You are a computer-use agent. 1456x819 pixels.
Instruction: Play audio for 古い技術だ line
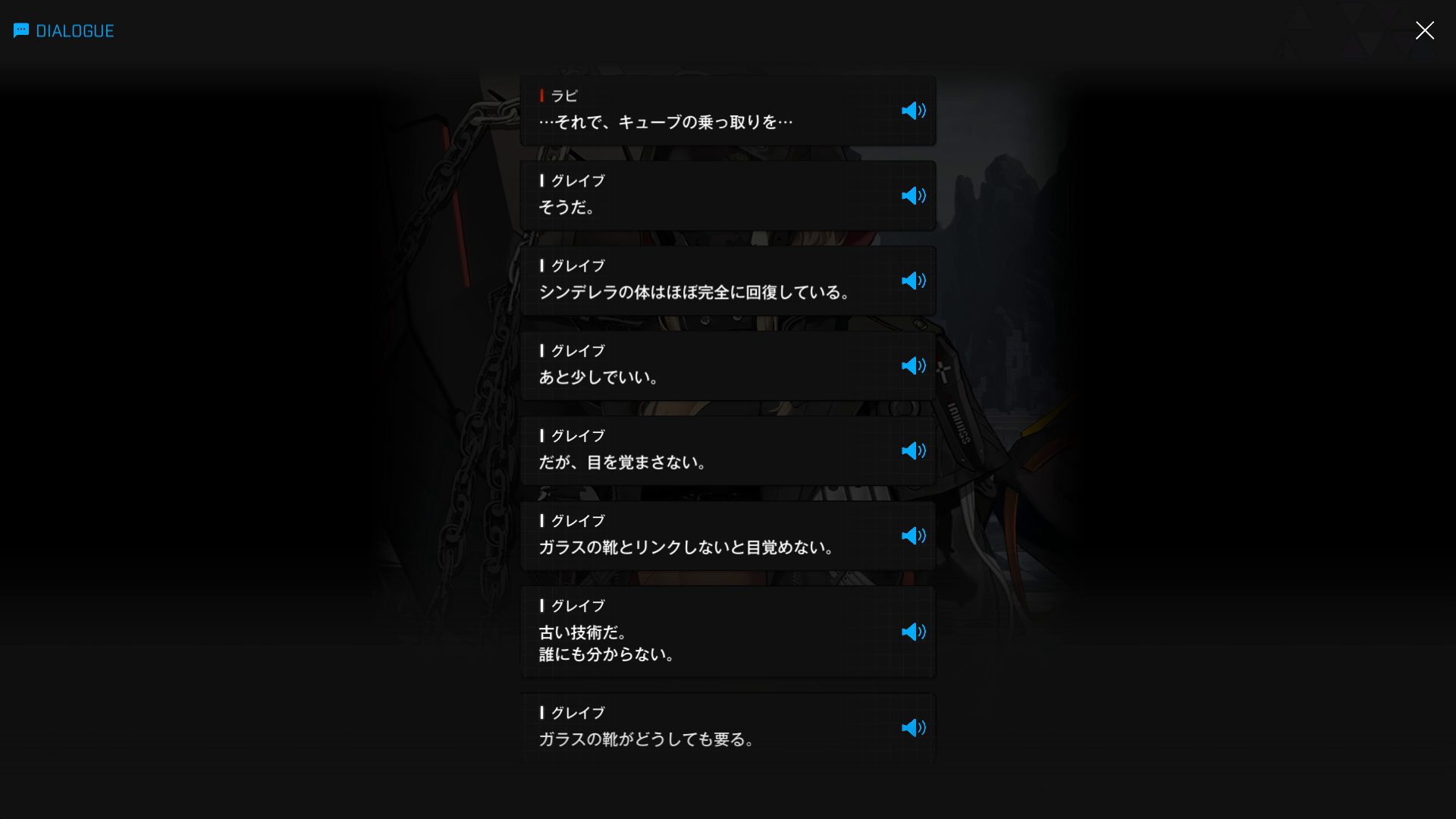pyautogui.click(x=913, y=632)
